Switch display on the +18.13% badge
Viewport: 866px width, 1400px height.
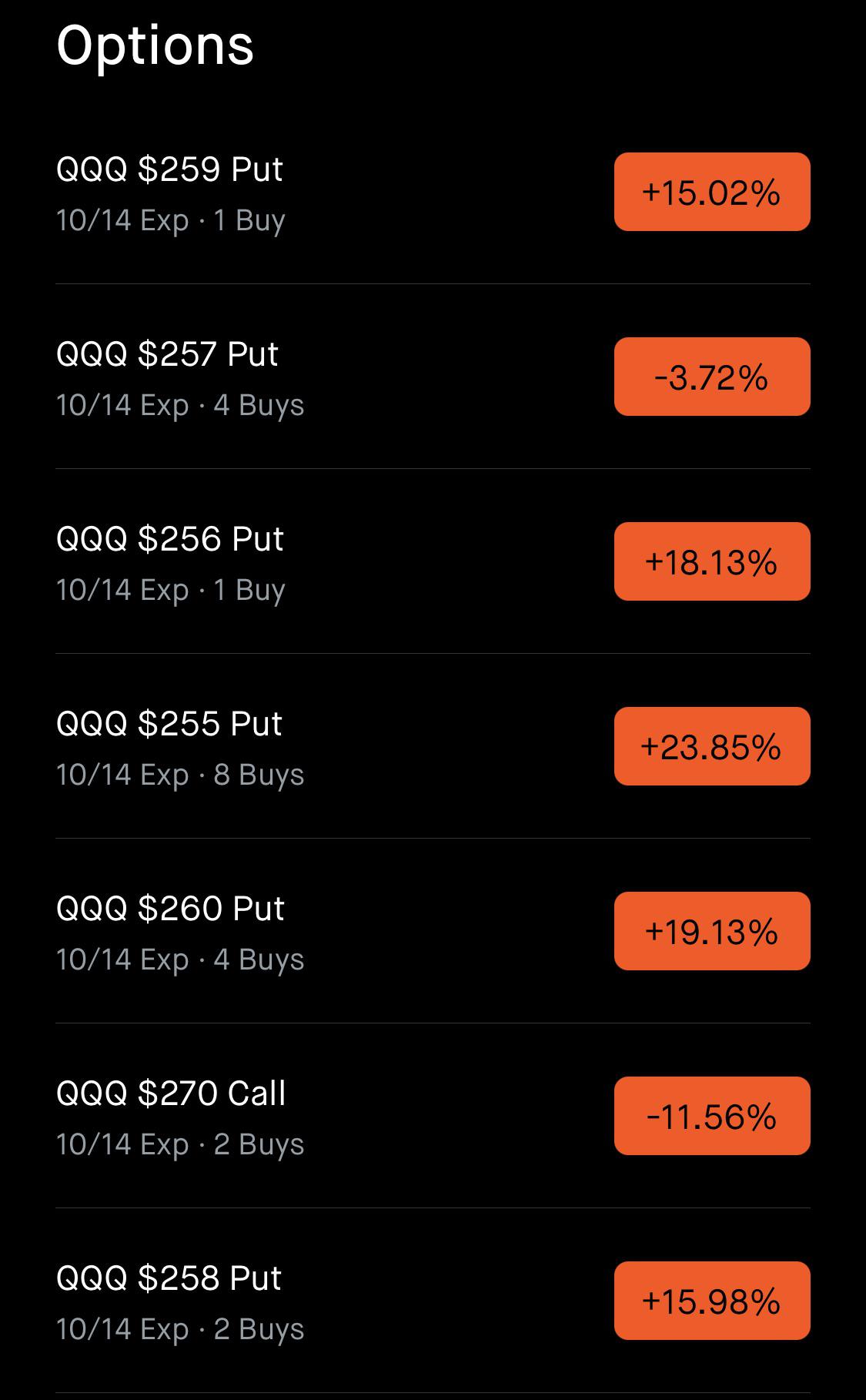[x=711, y=561]
